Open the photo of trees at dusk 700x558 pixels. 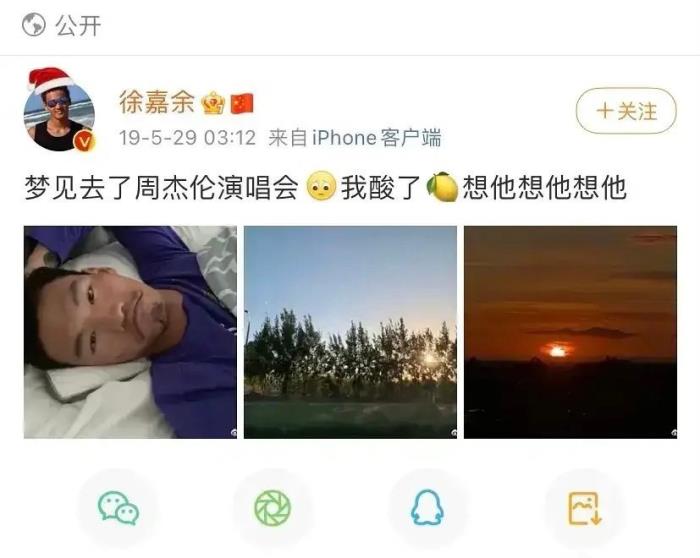tap(350, 332)
